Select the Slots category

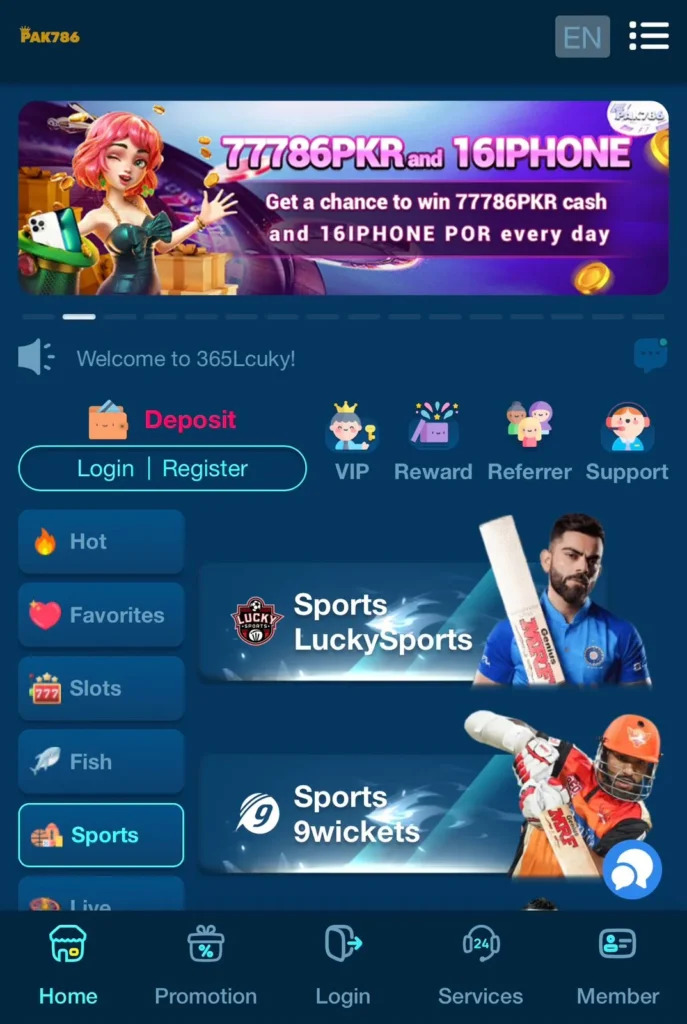point(101,688)
